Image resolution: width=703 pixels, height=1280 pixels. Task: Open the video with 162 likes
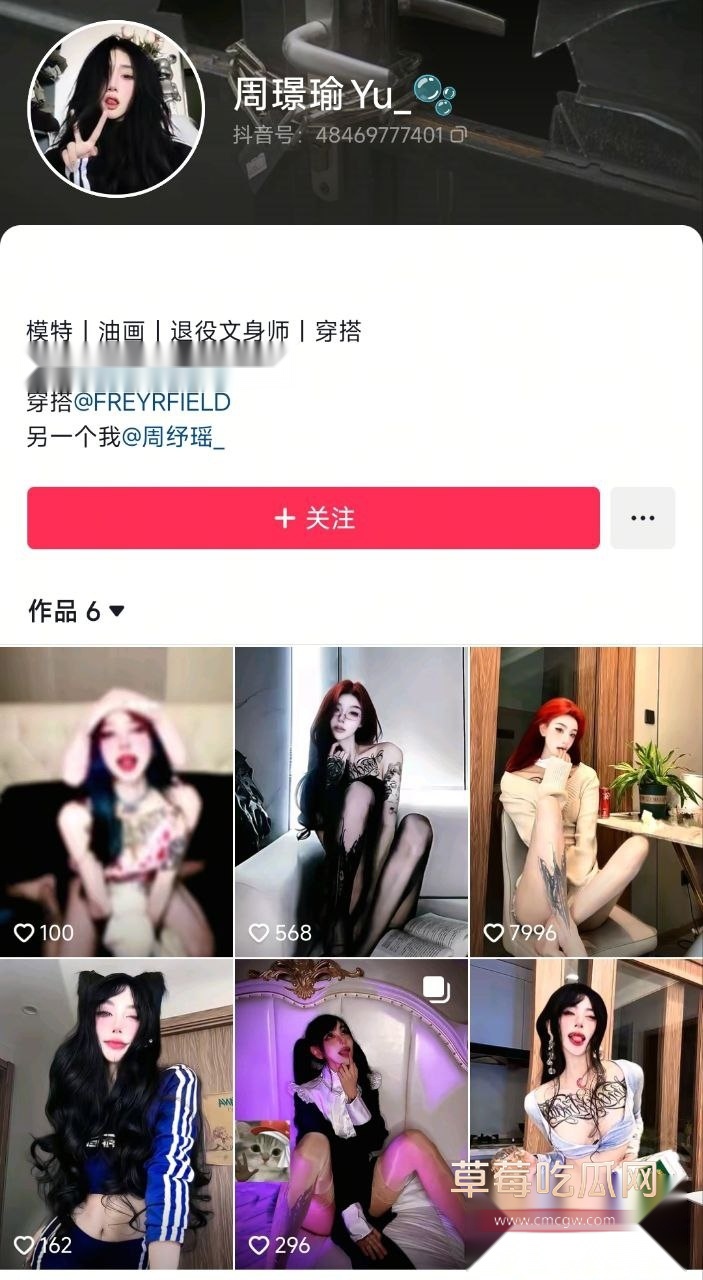(116, 1110)
